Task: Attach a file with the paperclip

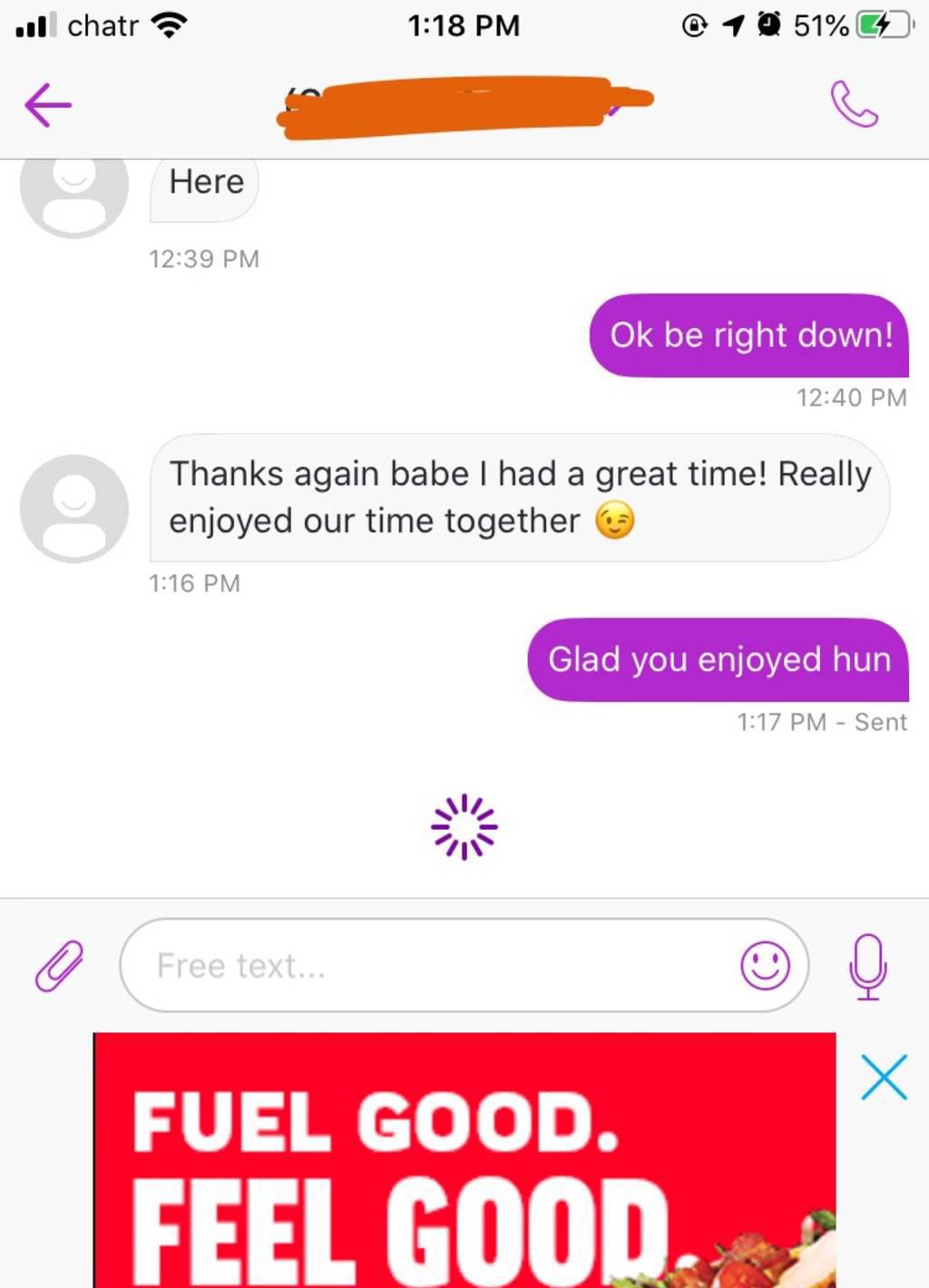Action: (59, 965)
